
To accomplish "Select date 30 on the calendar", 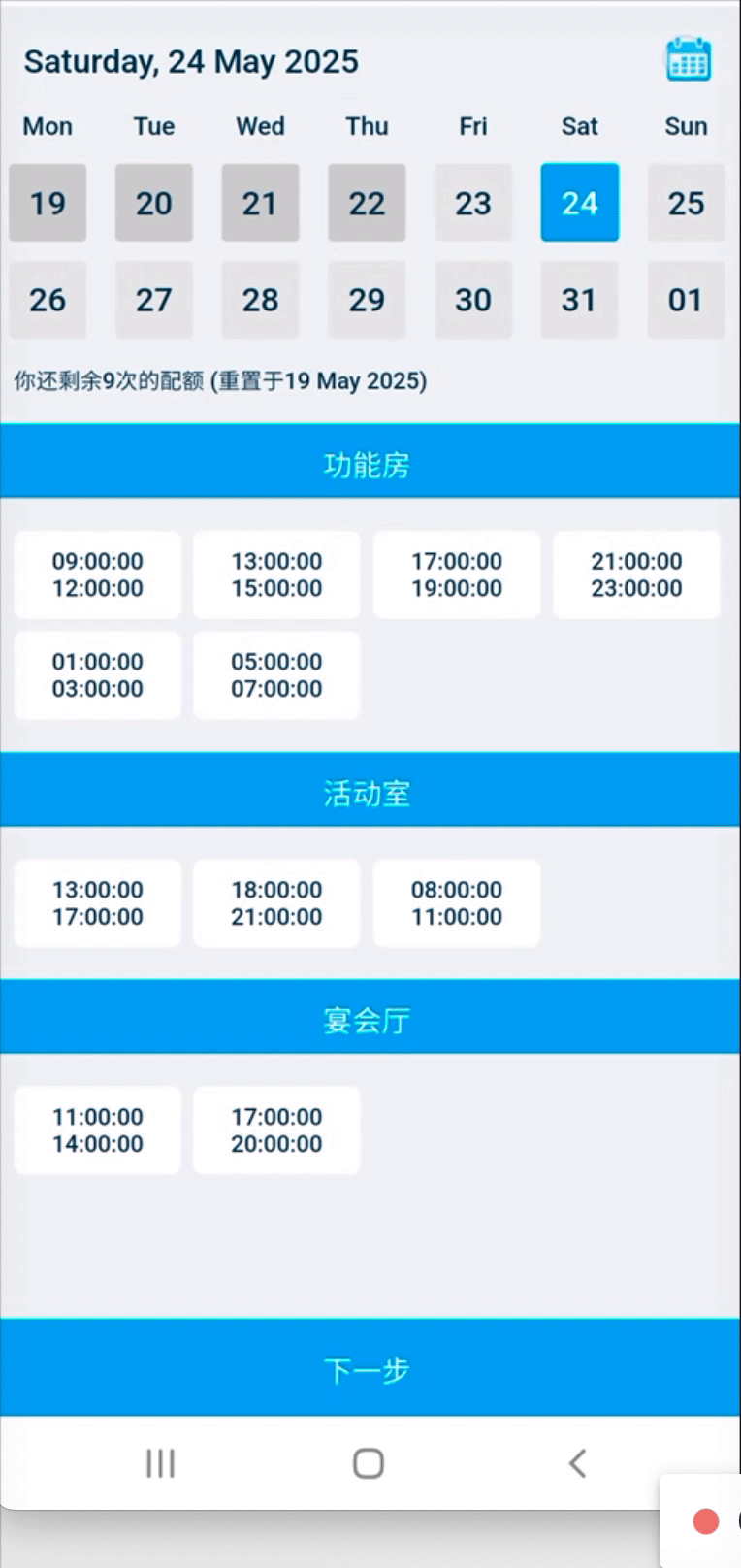I will [x=473, y=300].
